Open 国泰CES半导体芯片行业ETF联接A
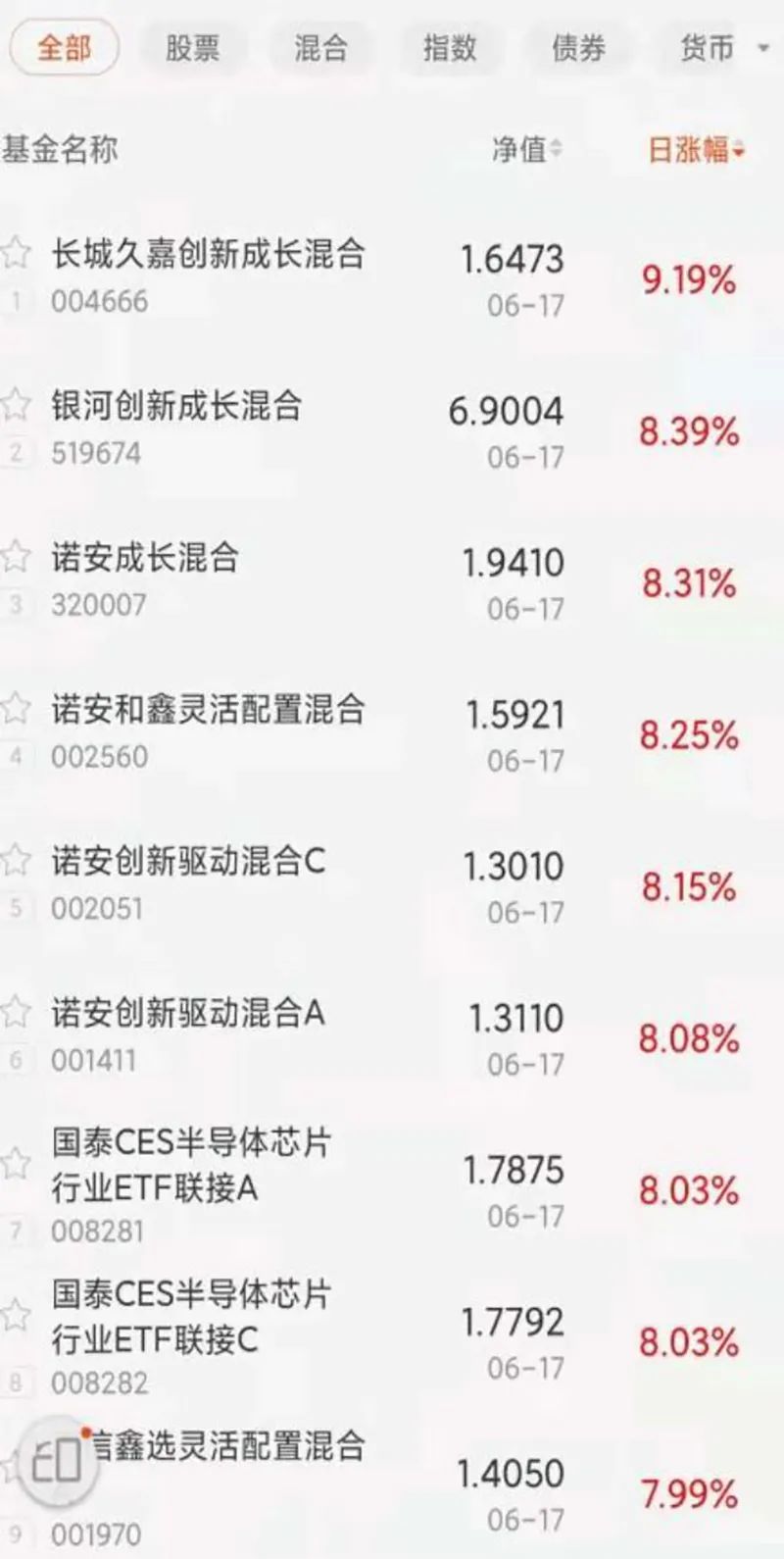The height and width of the screenshot is (1559, 784). [x=192, y=1165]
